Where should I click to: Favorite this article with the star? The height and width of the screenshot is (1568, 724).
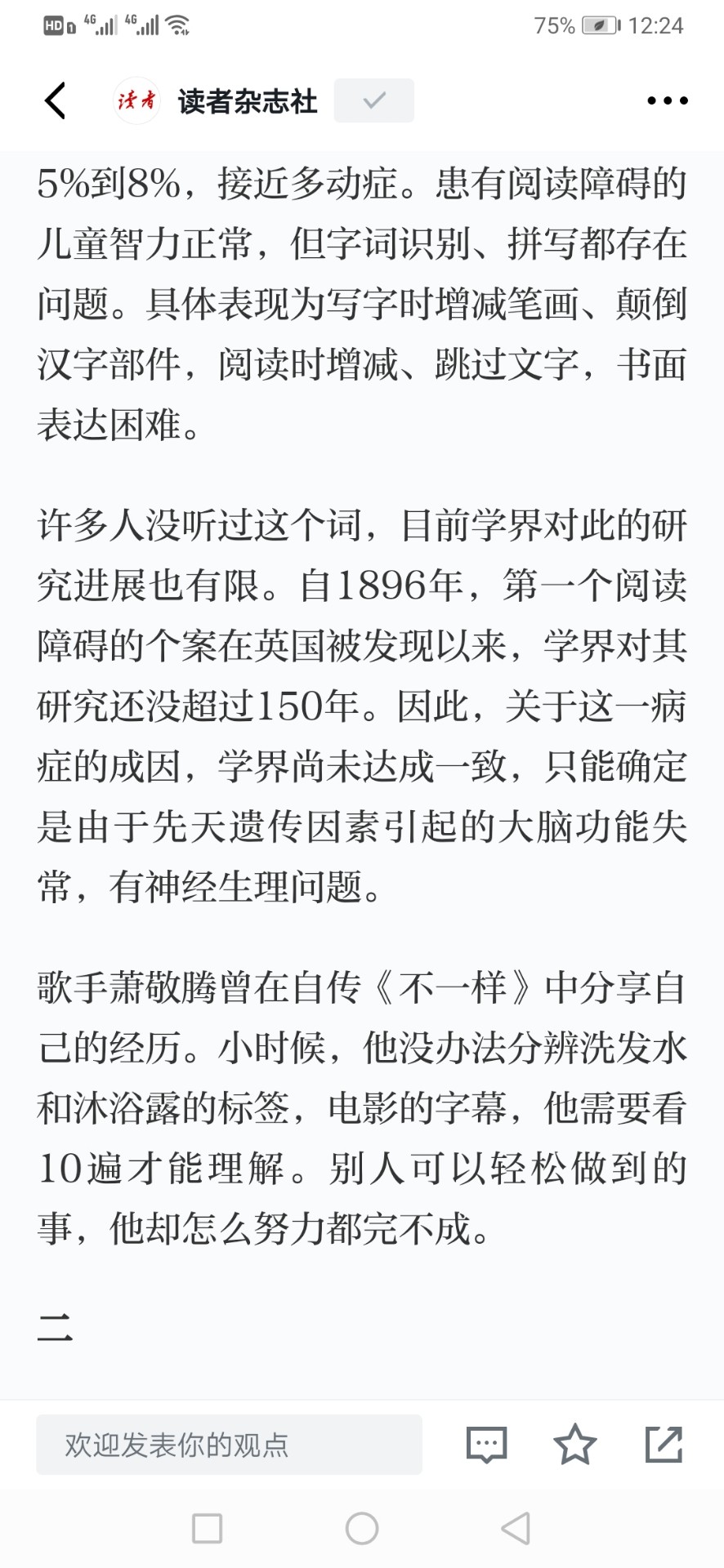pyautogui.click(x=575, y=1444)
